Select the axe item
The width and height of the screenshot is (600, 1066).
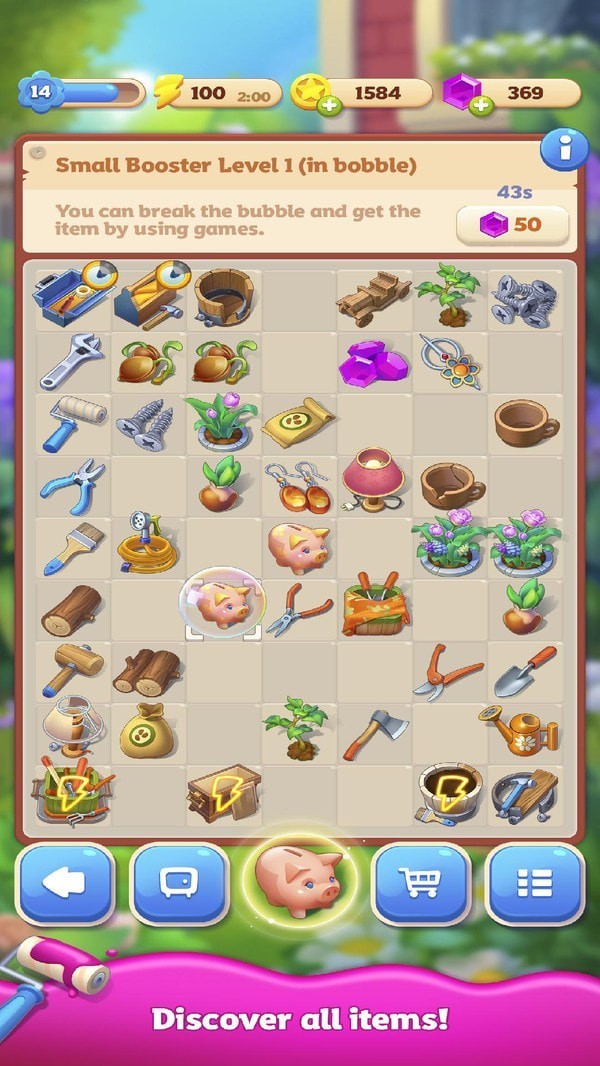click(x=374, y=733)
